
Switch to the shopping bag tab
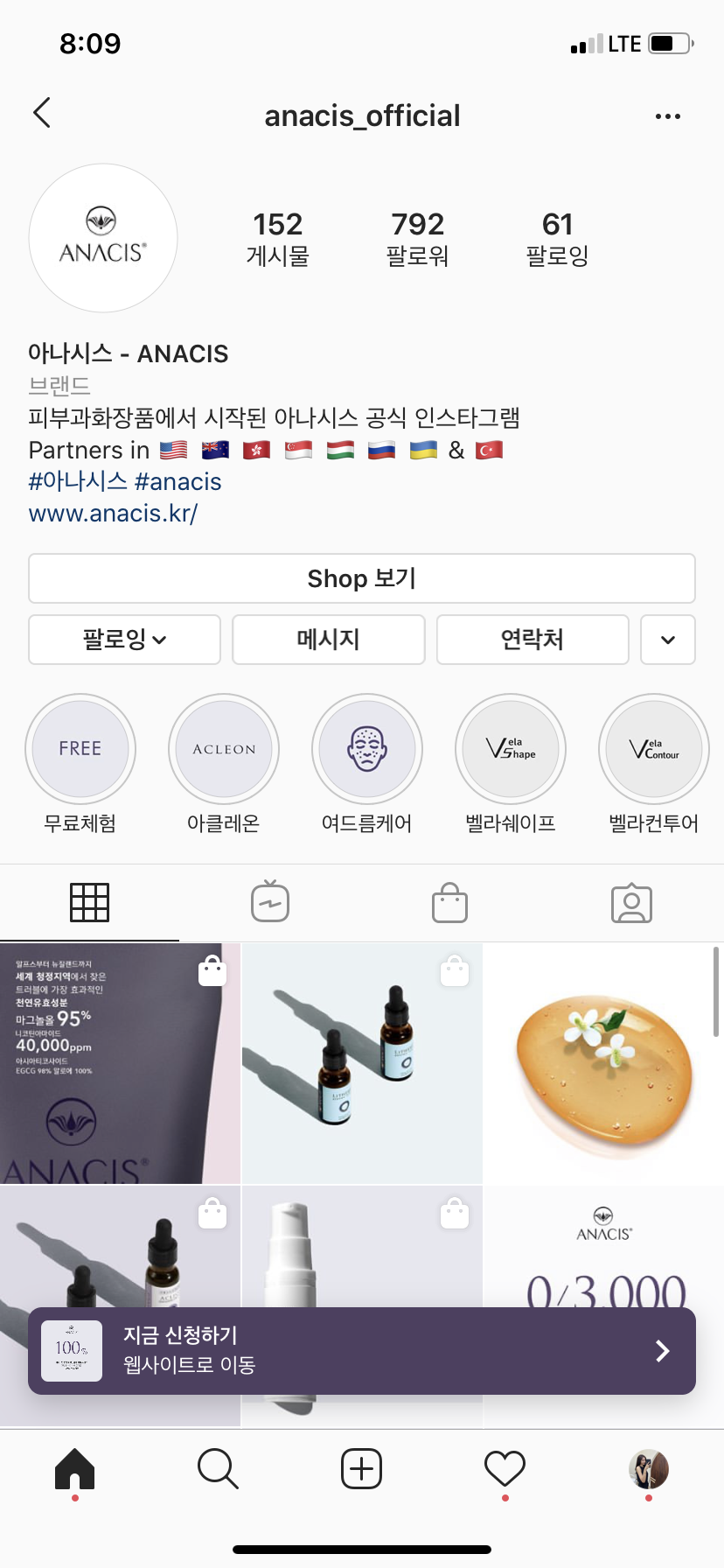click(x=449, y=903)
